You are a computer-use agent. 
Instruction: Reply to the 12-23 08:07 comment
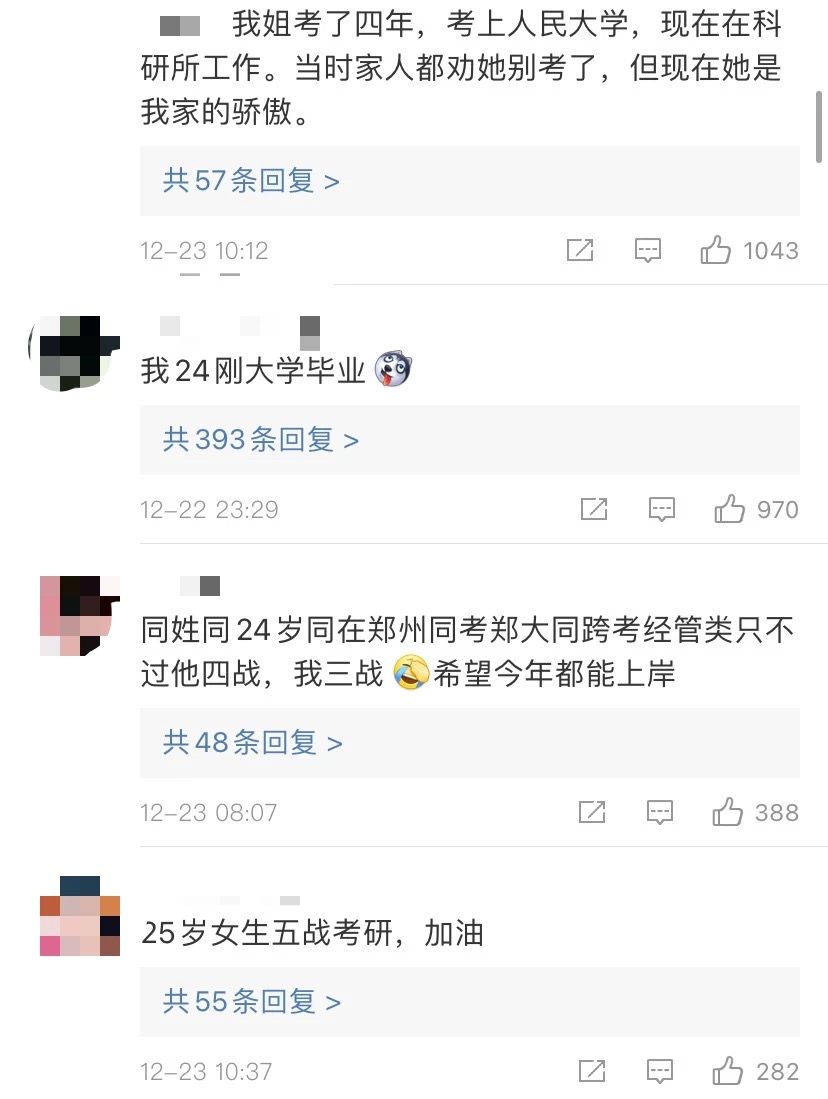(x=660, y=812)
